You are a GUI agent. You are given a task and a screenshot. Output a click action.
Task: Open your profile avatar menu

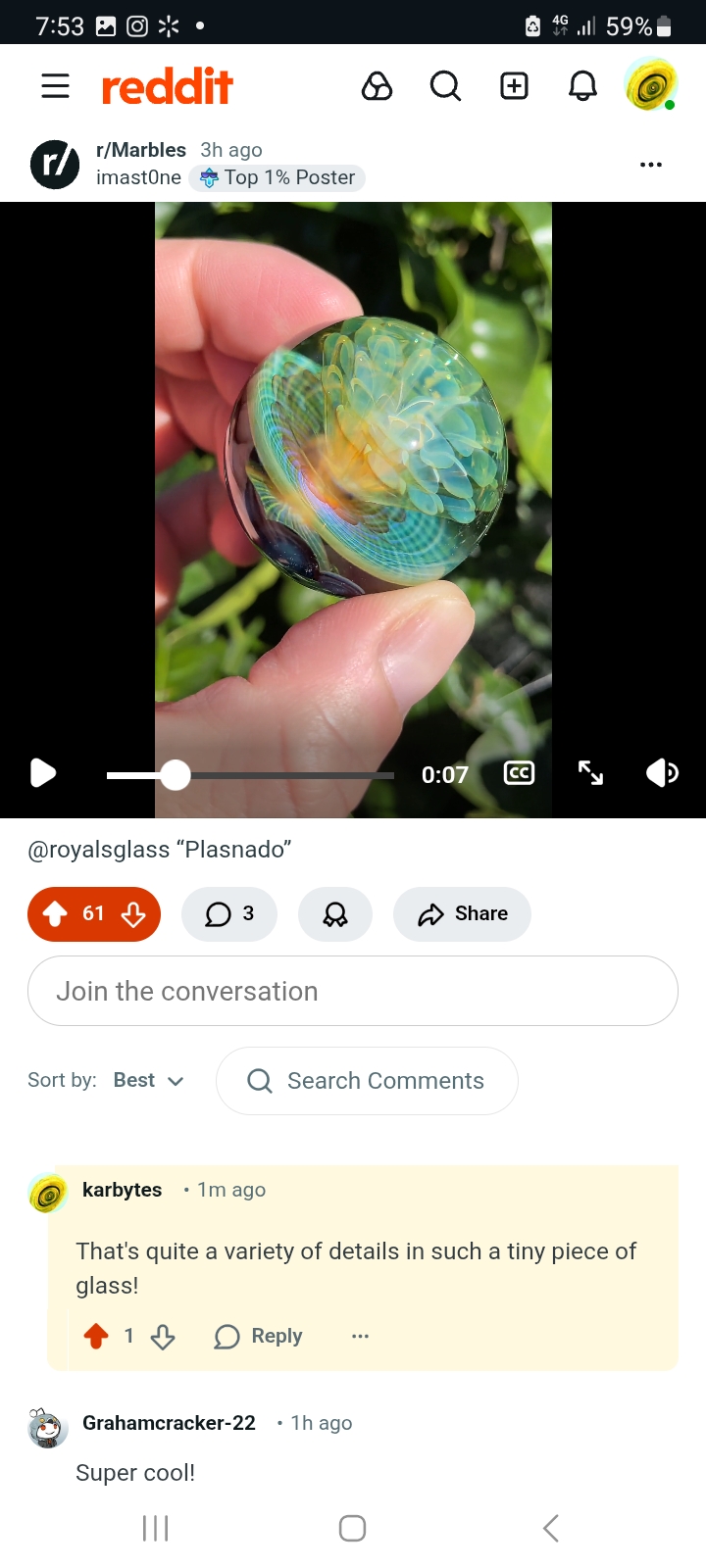click(651, 84)
